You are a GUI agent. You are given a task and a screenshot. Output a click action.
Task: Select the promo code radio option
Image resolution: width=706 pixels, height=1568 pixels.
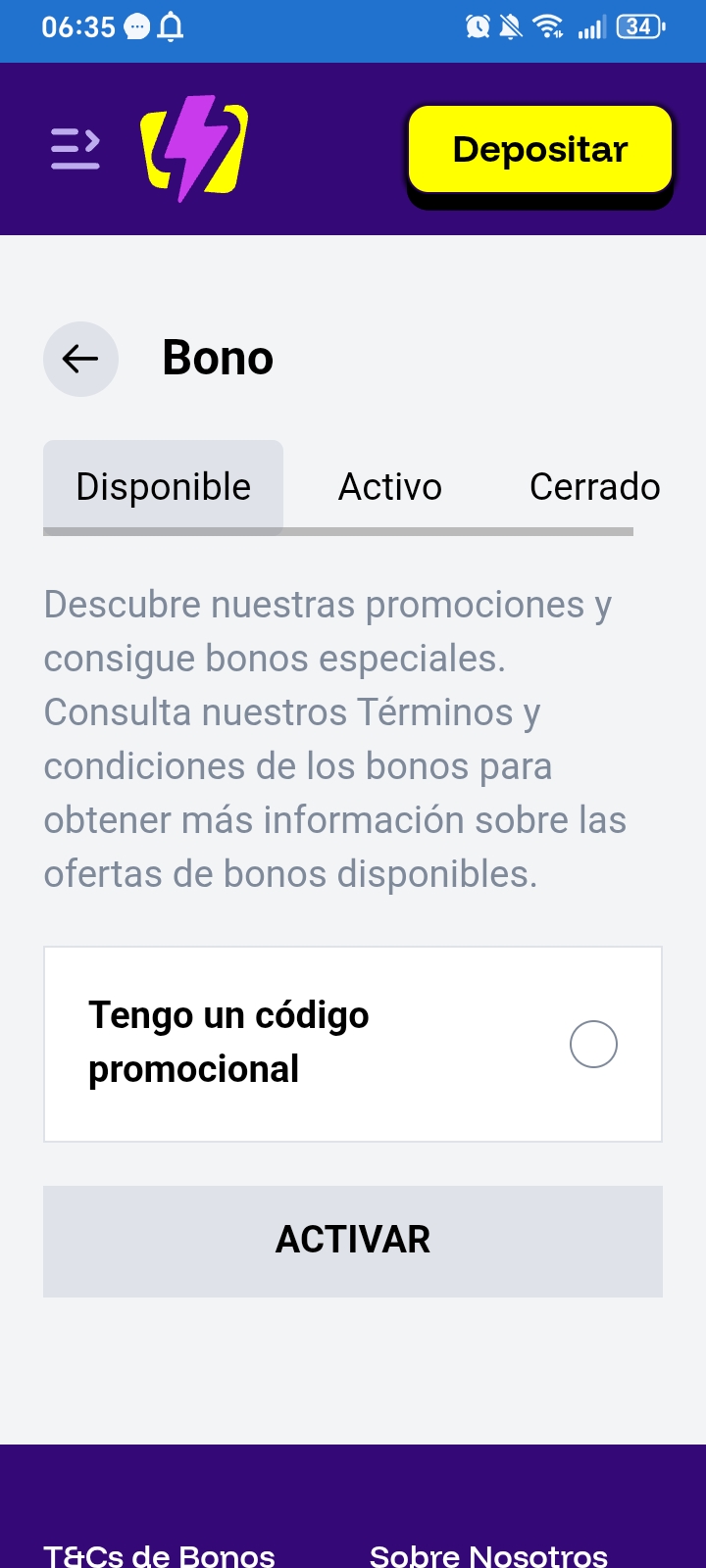[593, 1044]
